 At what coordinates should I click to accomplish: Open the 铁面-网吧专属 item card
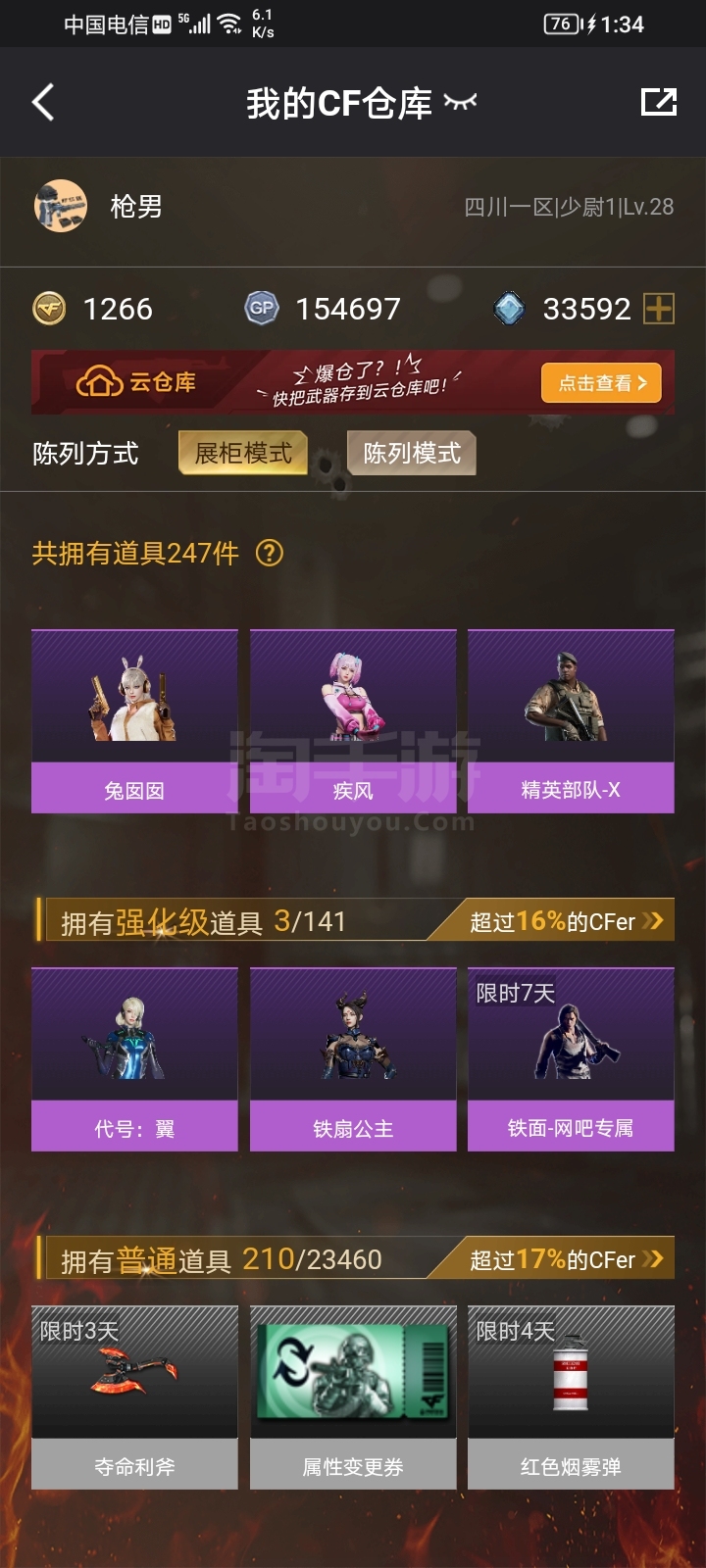click(x=571, y=1059)
